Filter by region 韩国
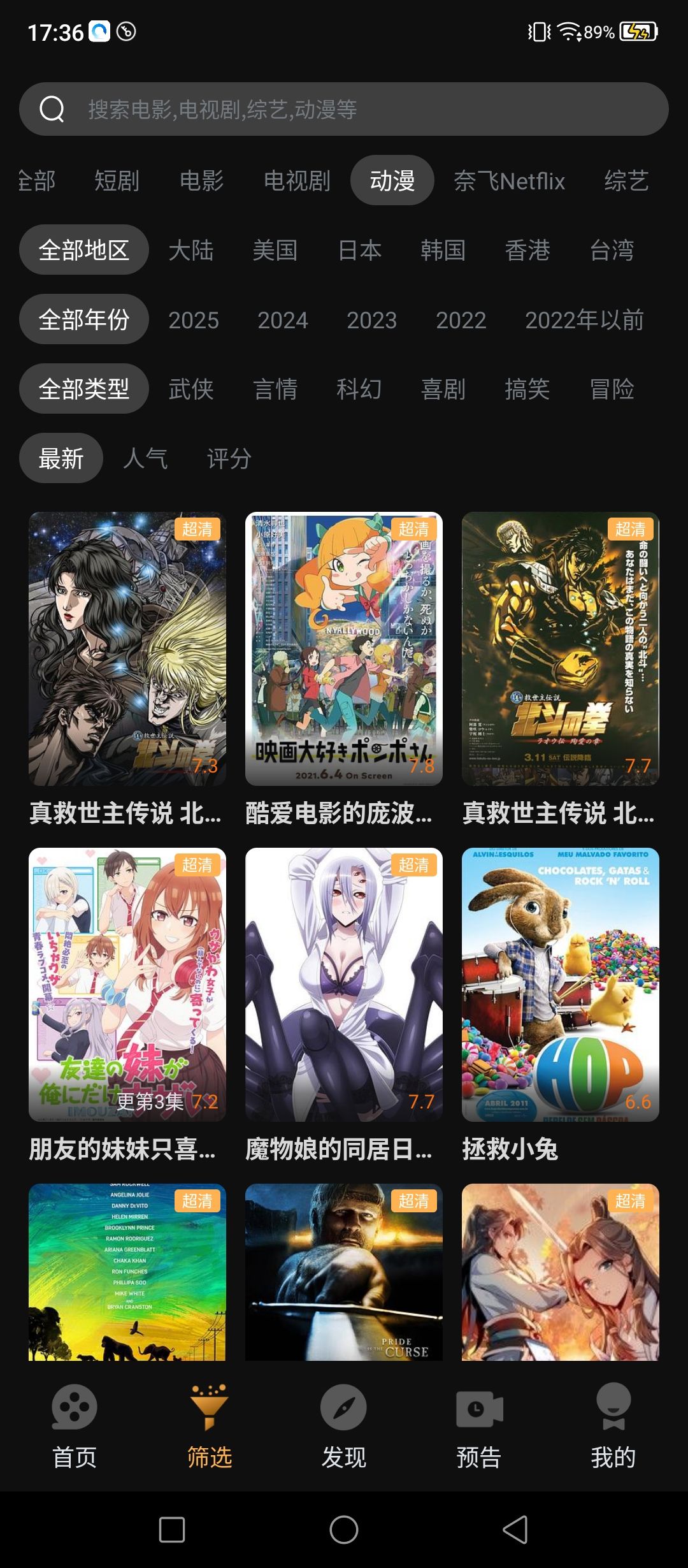Screen dimensions: 688x1568 [x=443, y=250]
